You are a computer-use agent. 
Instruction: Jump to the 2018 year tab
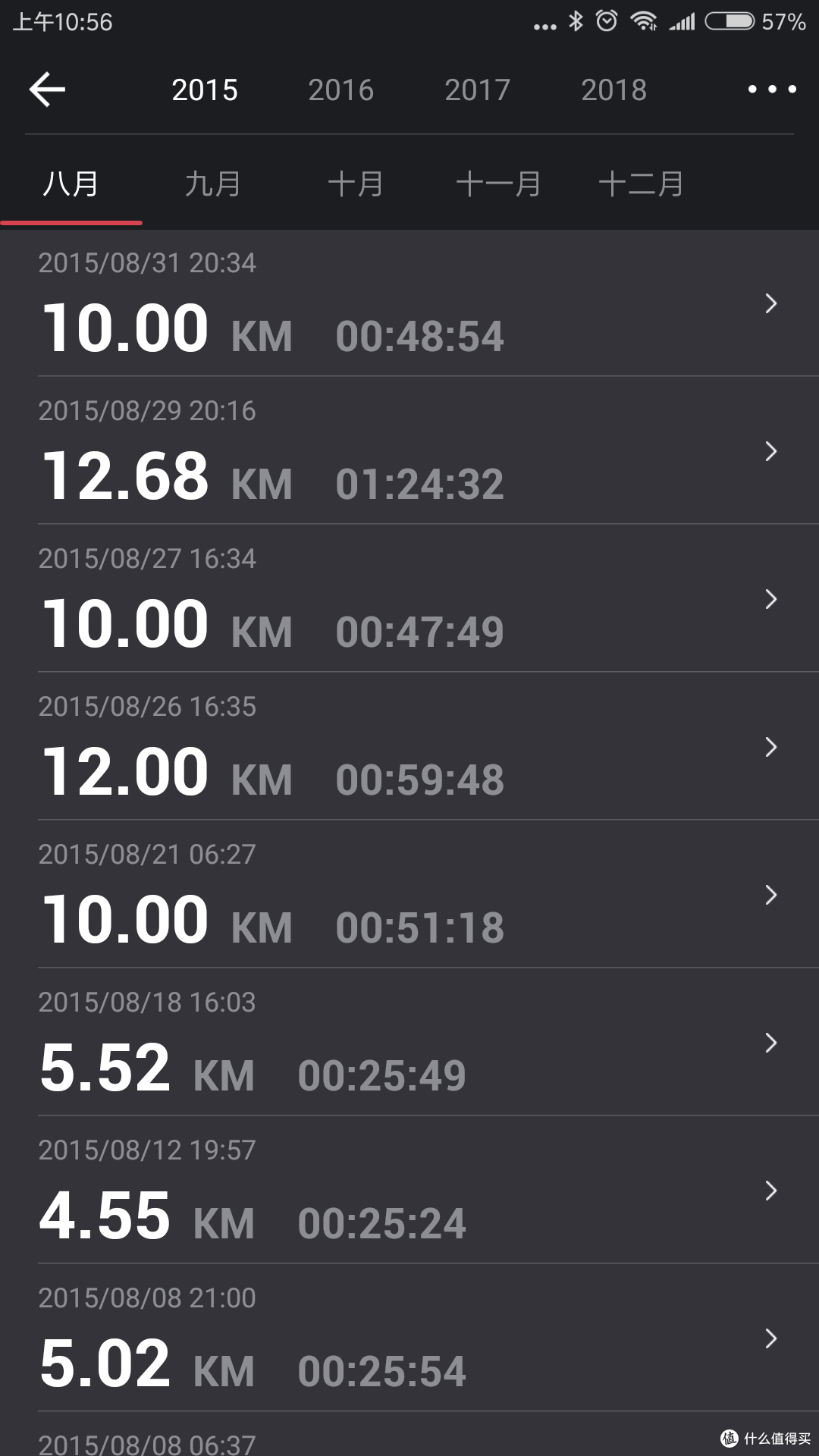[613, 90]
